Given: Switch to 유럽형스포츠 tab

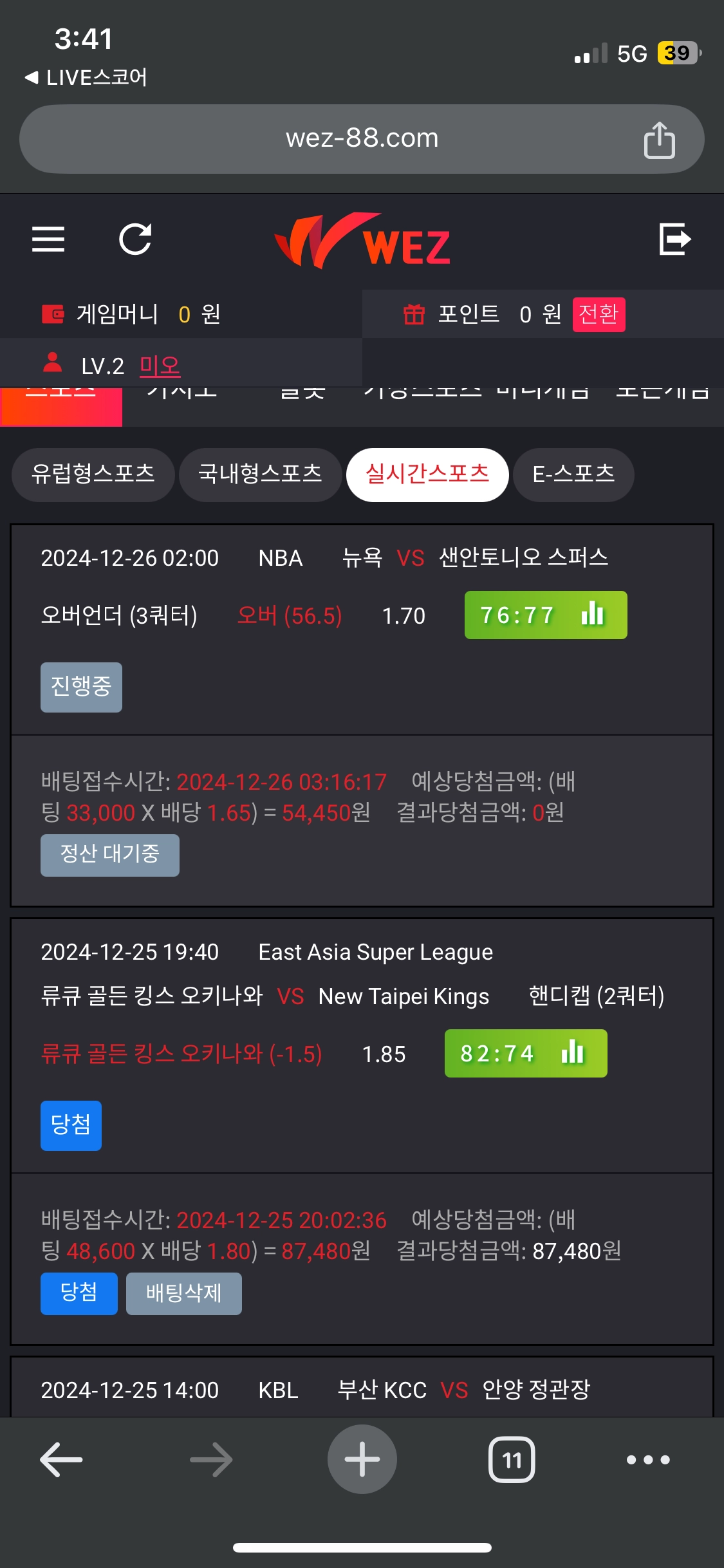Looking at the screenshot, I should coord(93,474).
